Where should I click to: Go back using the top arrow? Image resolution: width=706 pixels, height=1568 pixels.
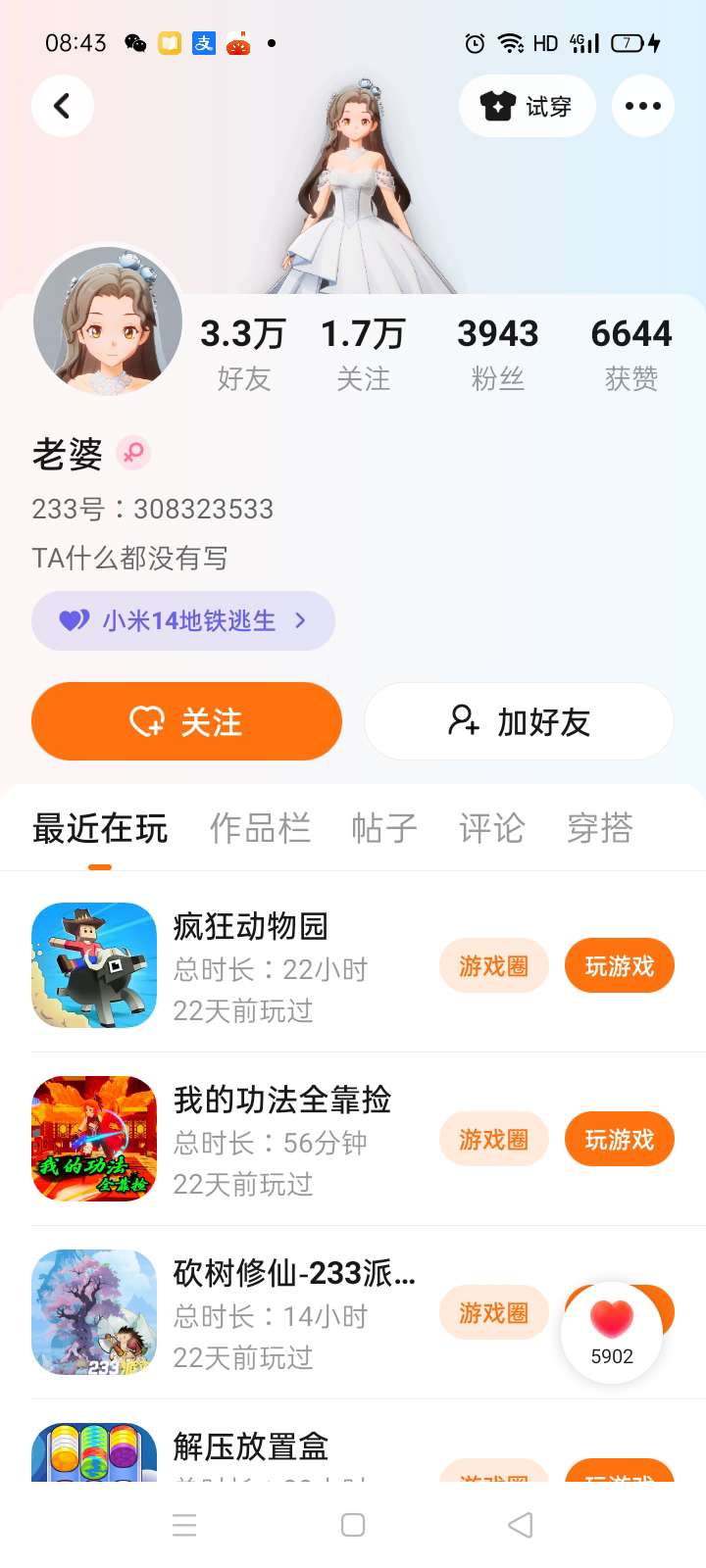pyautogui.click(x=62, y=106)
